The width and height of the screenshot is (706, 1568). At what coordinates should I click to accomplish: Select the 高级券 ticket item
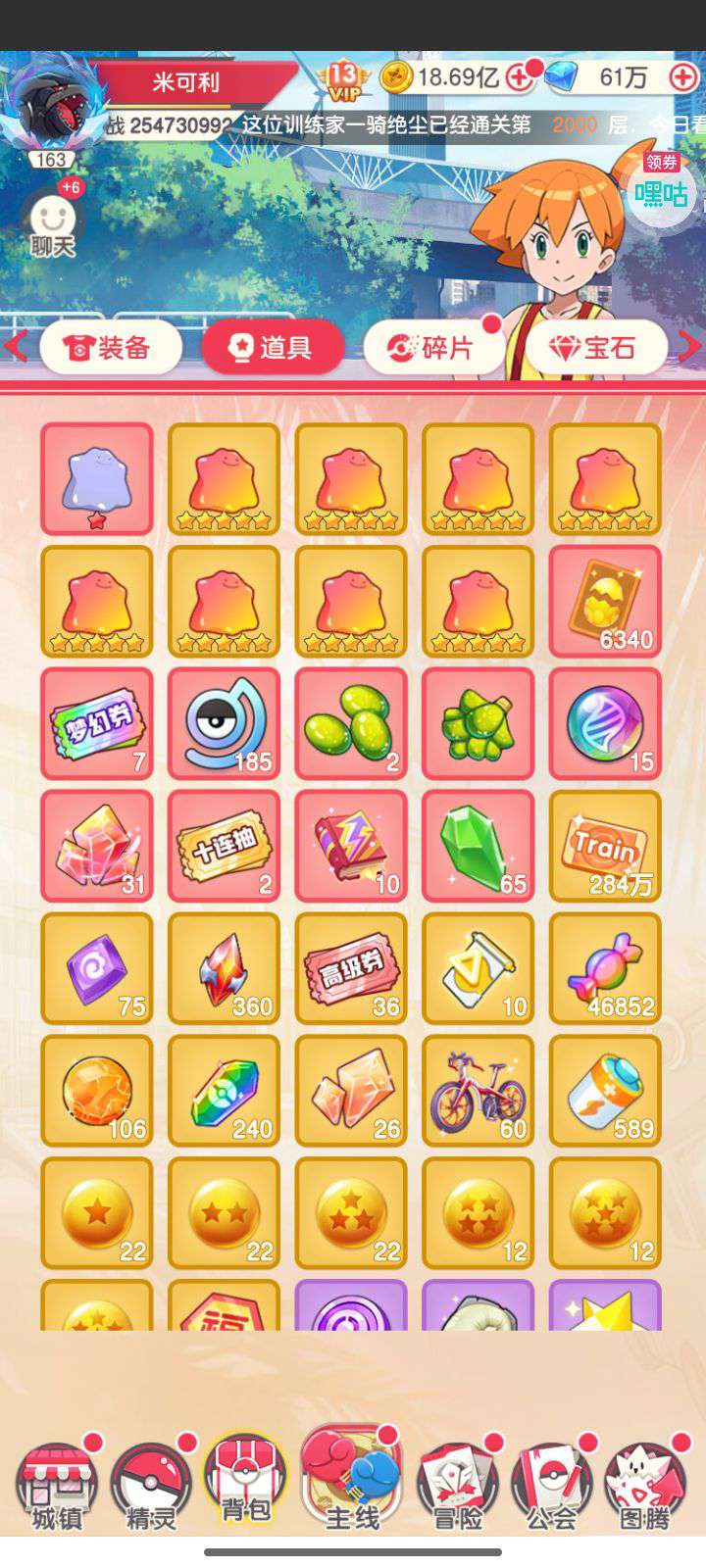pyautogui.click(x=351, y=968)
